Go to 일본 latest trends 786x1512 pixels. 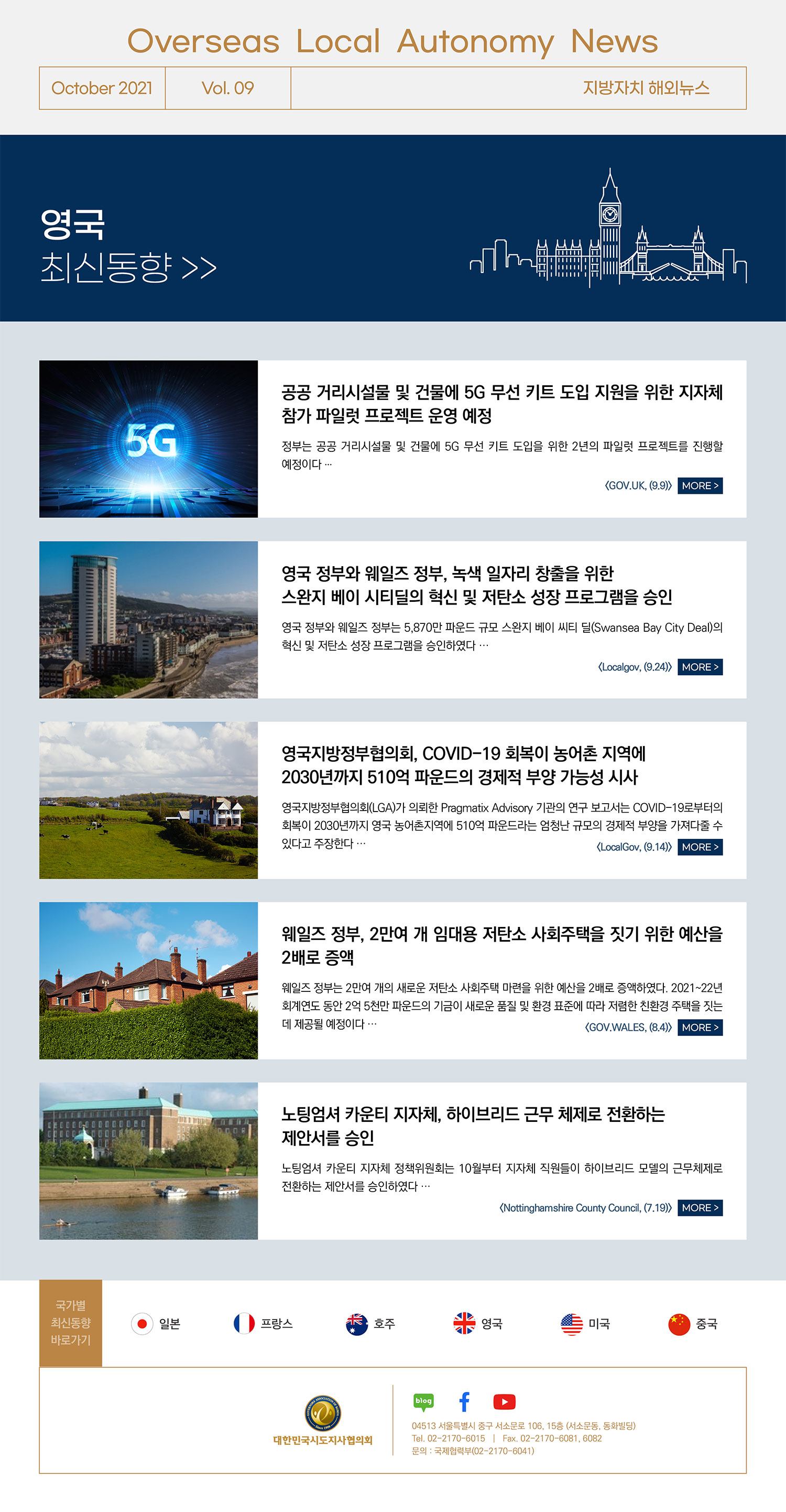[156, 1324]
